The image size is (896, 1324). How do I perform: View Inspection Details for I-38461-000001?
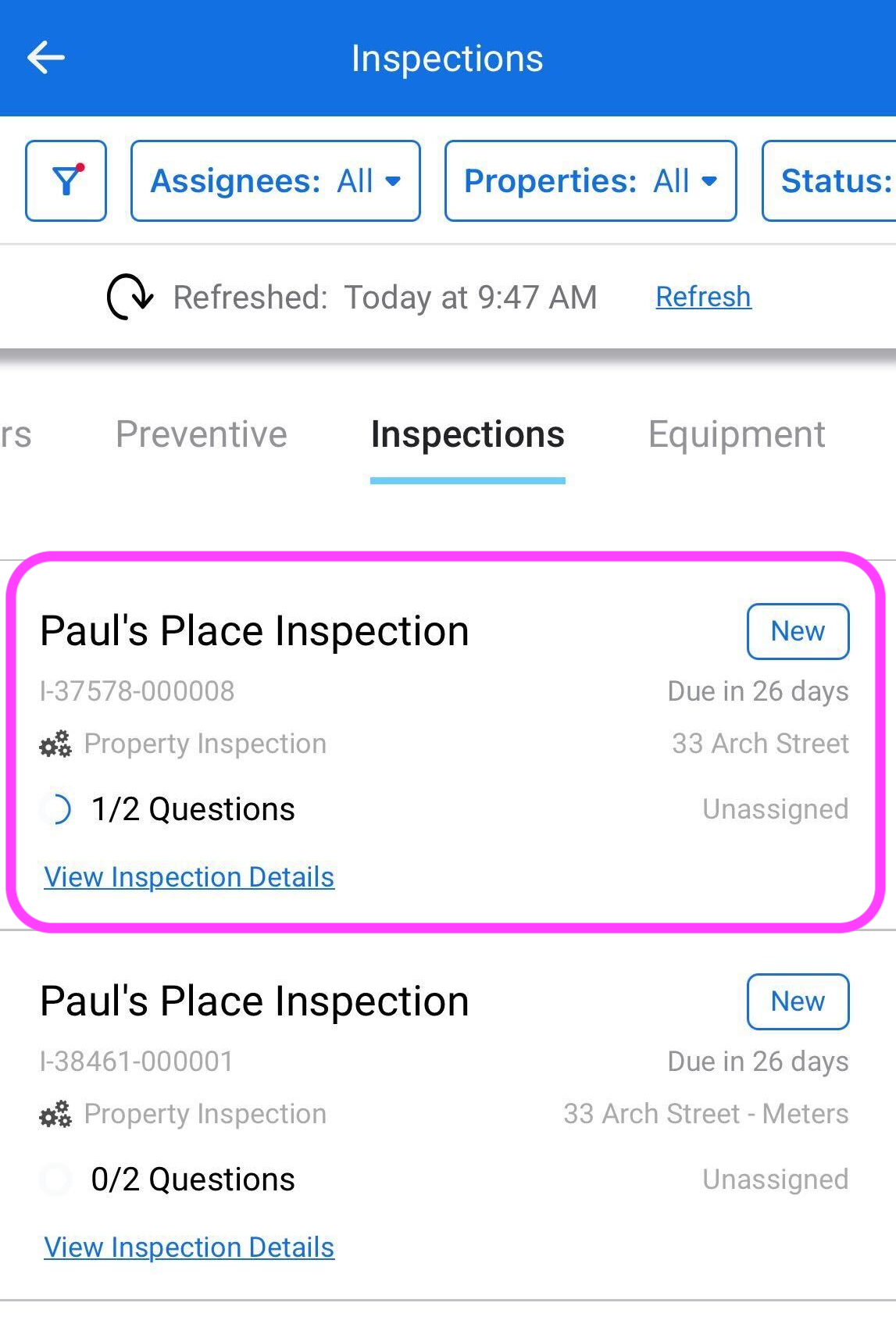(189, 1247)
